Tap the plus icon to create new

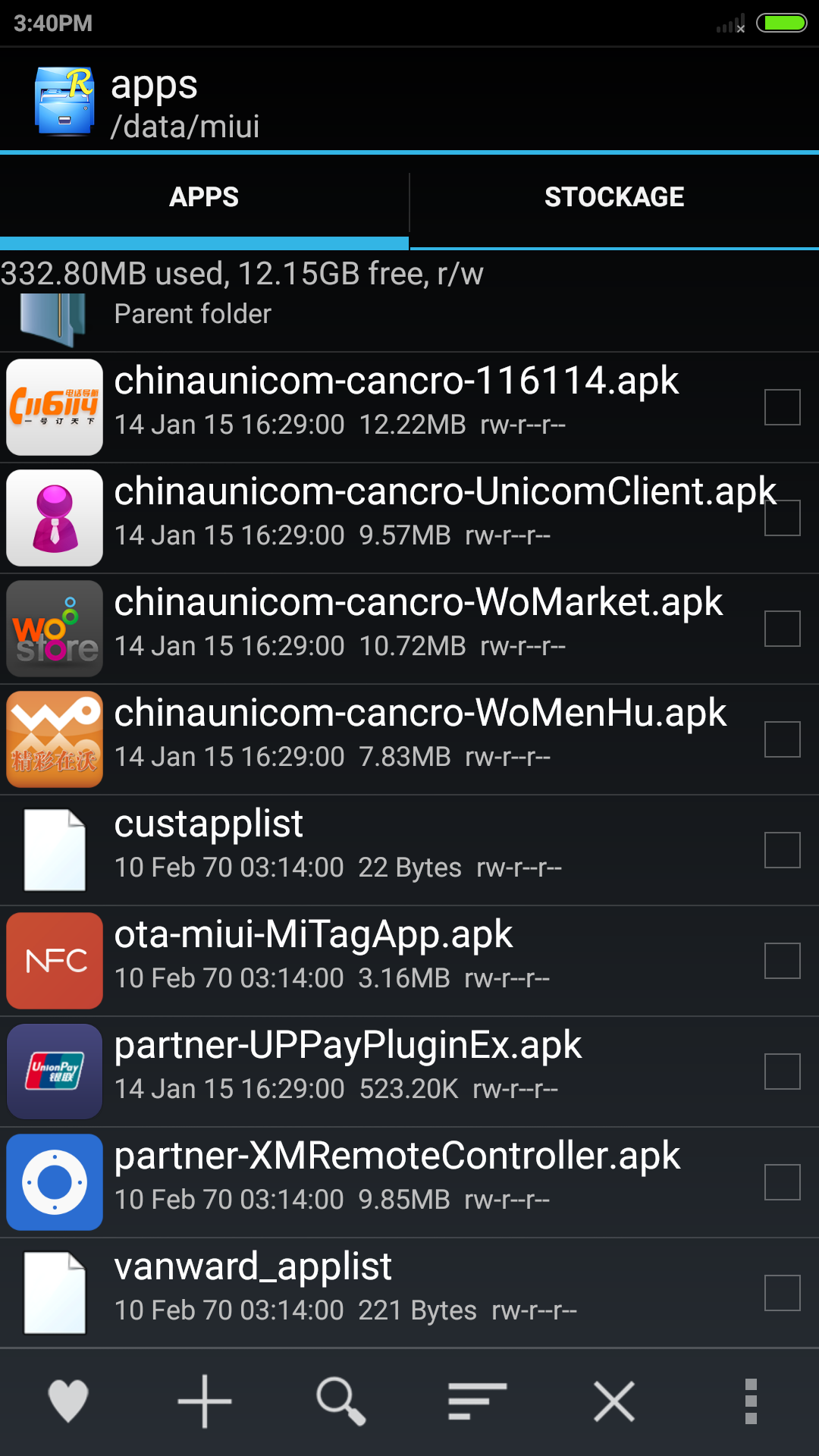tap(205, 1401)
